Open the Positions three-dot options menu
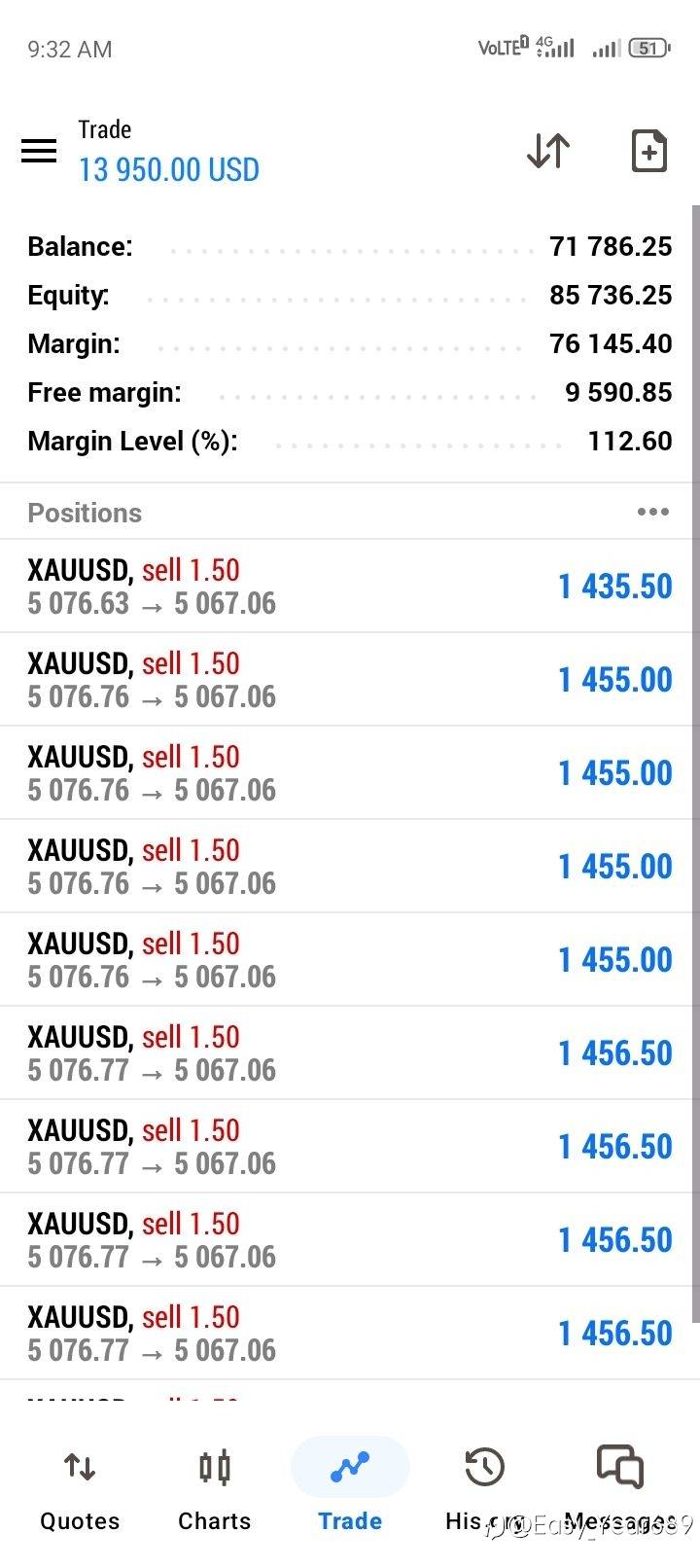 click(x=653, y=512)
